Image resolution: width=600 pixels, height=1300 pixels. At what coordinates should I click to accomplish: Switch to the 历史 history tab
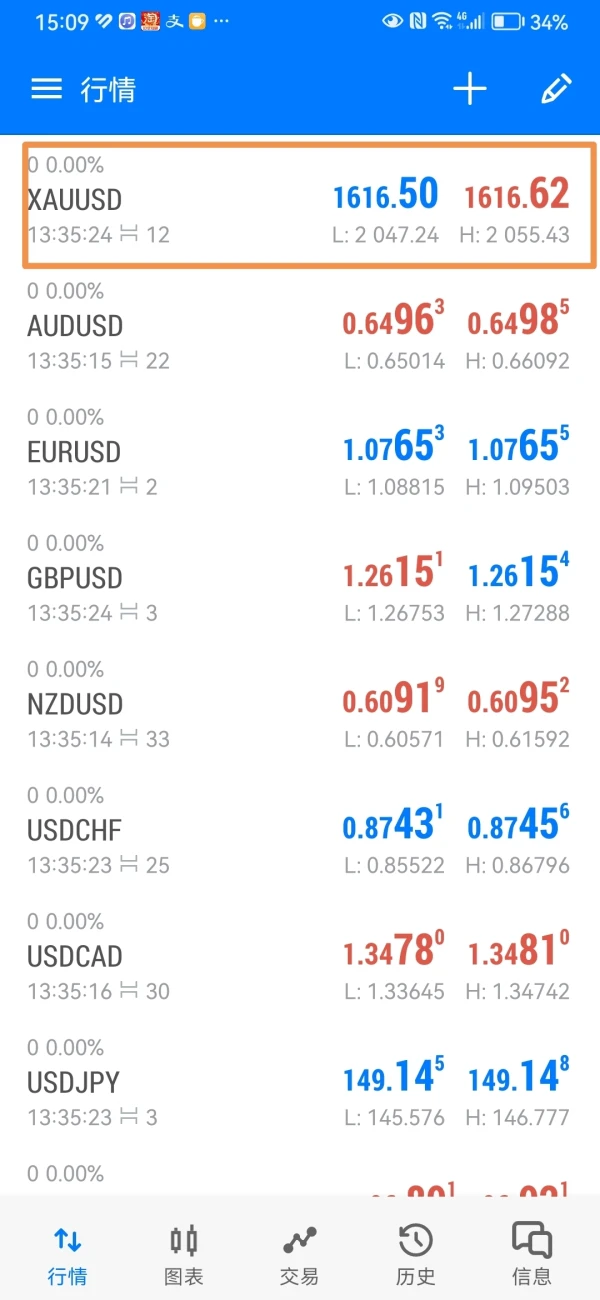(x=415, y=1255)
